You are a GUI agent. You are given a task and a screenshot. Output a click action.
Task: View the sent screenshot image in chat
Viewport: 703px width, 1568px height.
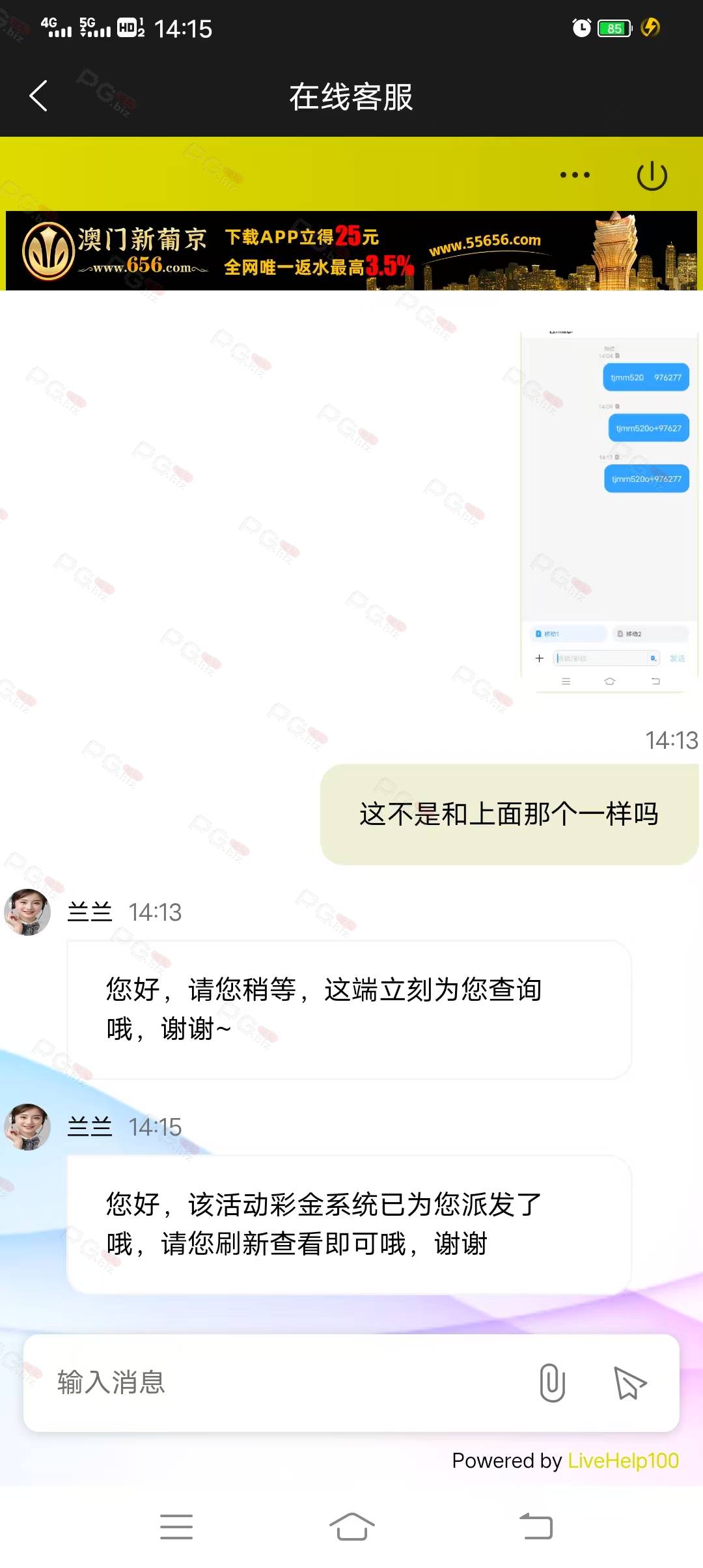[609, 511]
